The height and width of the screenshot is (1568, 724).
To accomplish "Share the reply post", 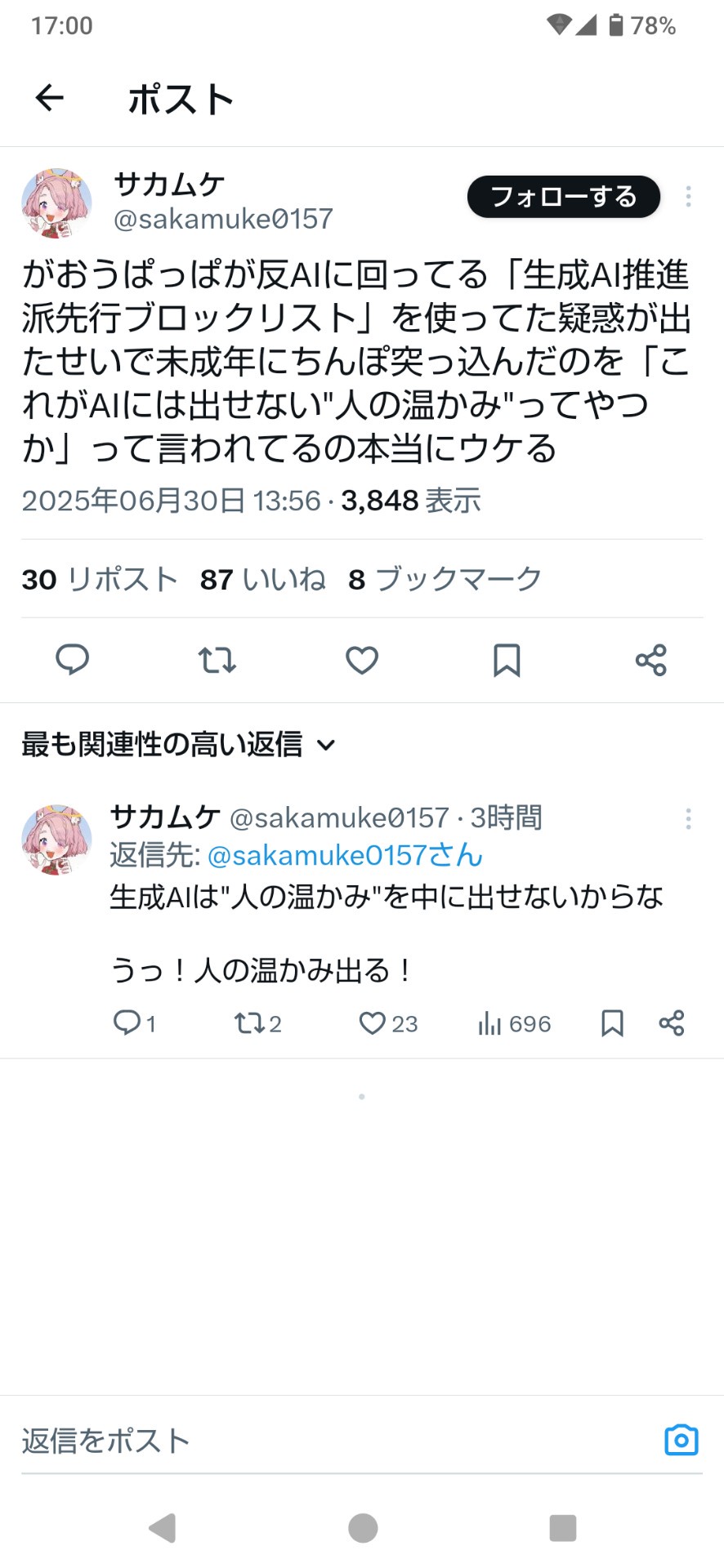I will click(x=672, y=1023).
